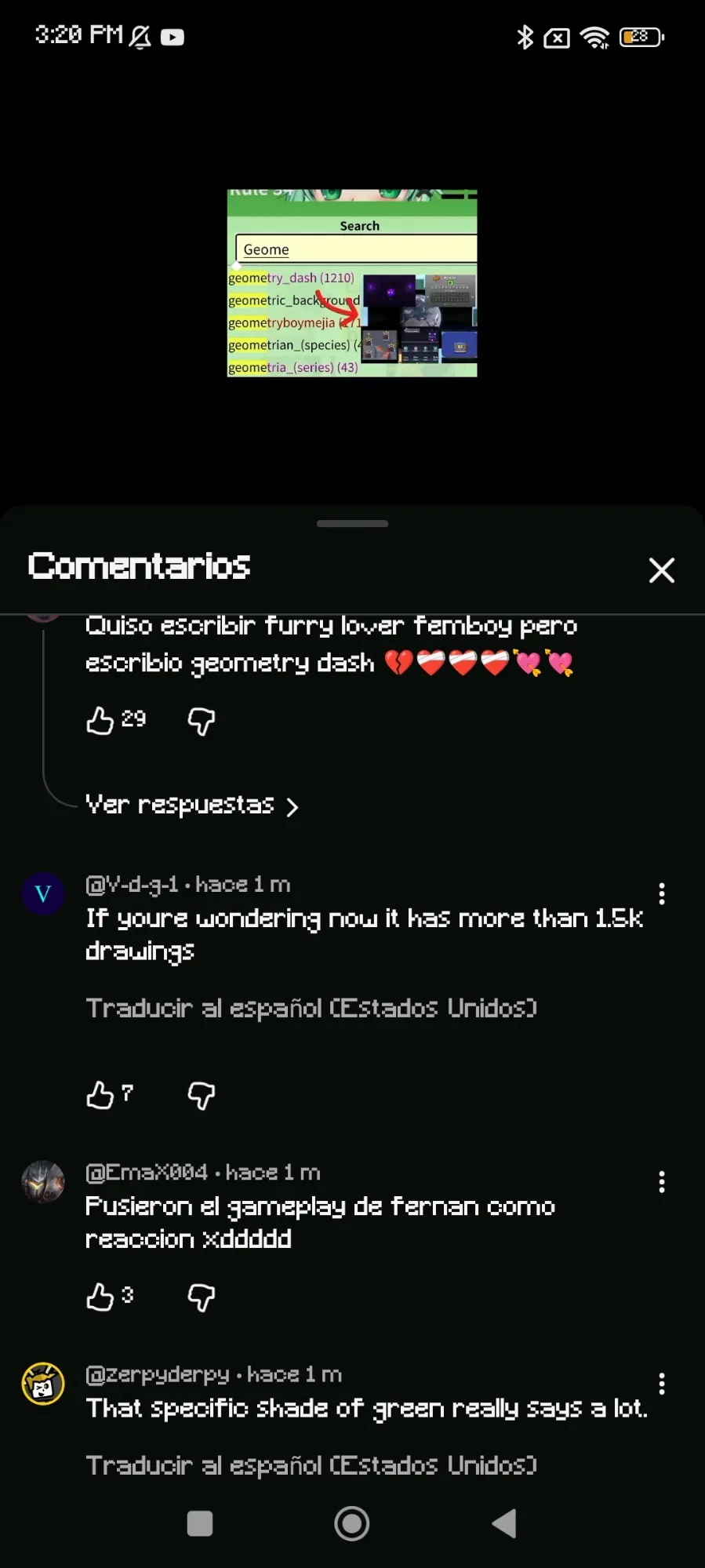
Task: Like @V-d-g-1's comment about 1.5k drawings
Action: point(100,1094)
